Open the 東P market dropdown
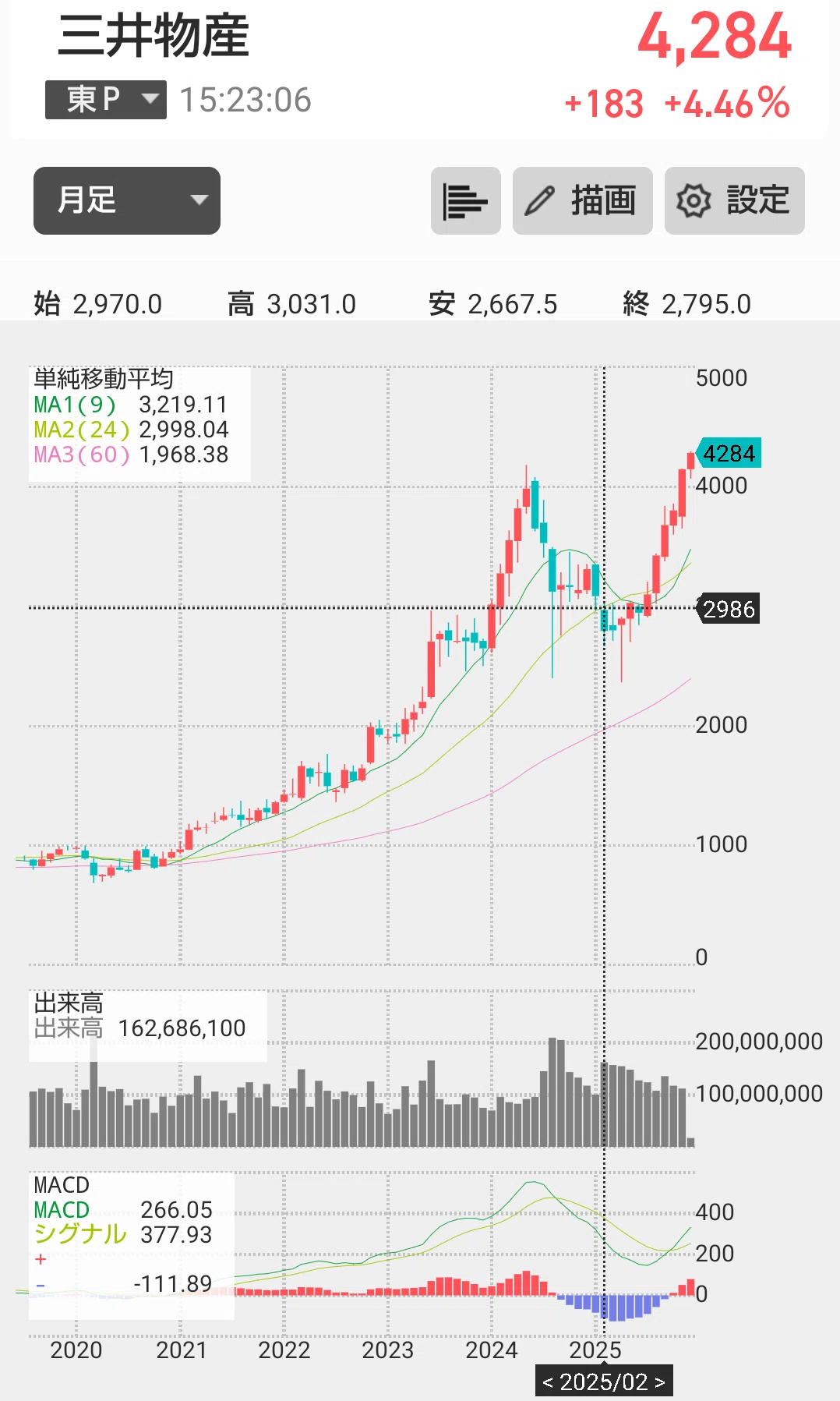Screen dimensions: 840x1401 click(x=106, y=100)
